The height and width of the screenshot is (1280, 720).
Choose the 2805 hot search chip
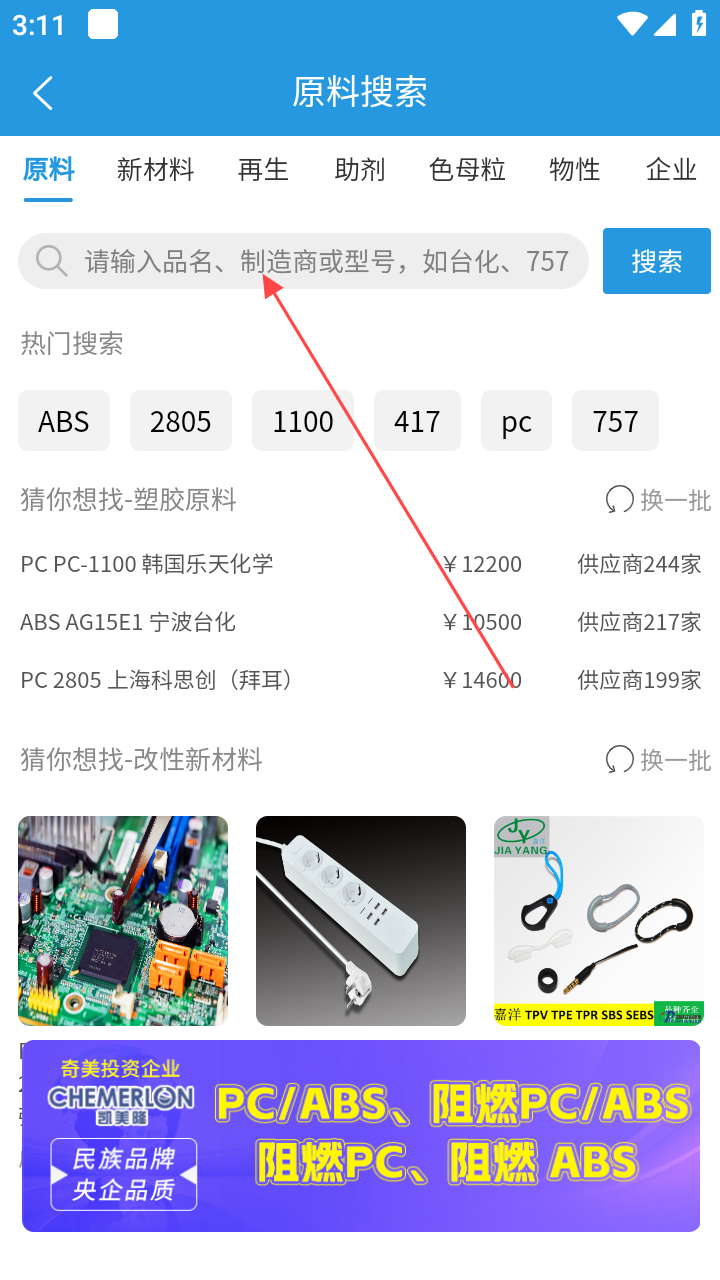coord(181,421)
